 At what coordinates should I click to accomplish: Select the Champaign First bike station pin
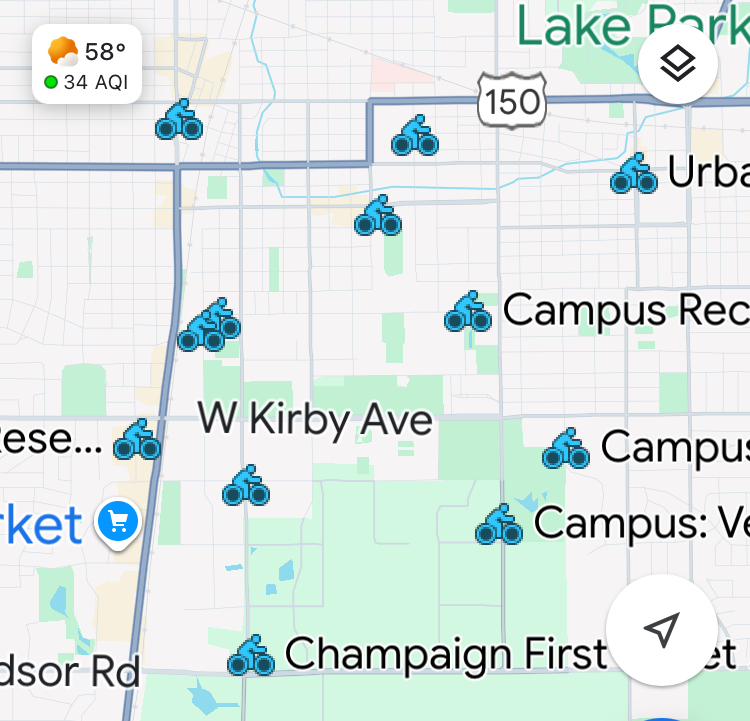(251, 656)
